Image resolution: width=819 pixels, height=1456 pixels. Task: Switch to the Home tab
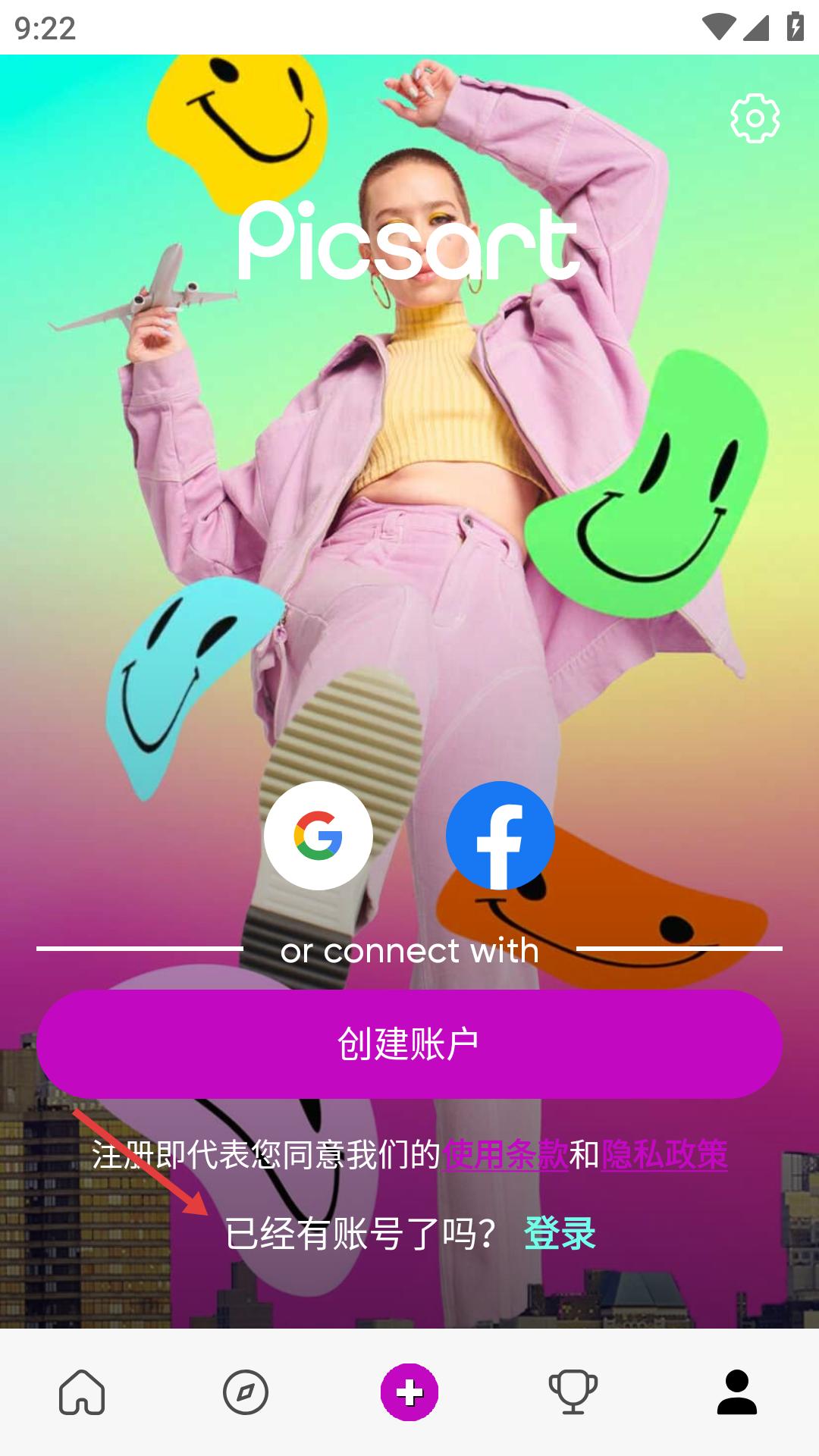(82, 1392)
